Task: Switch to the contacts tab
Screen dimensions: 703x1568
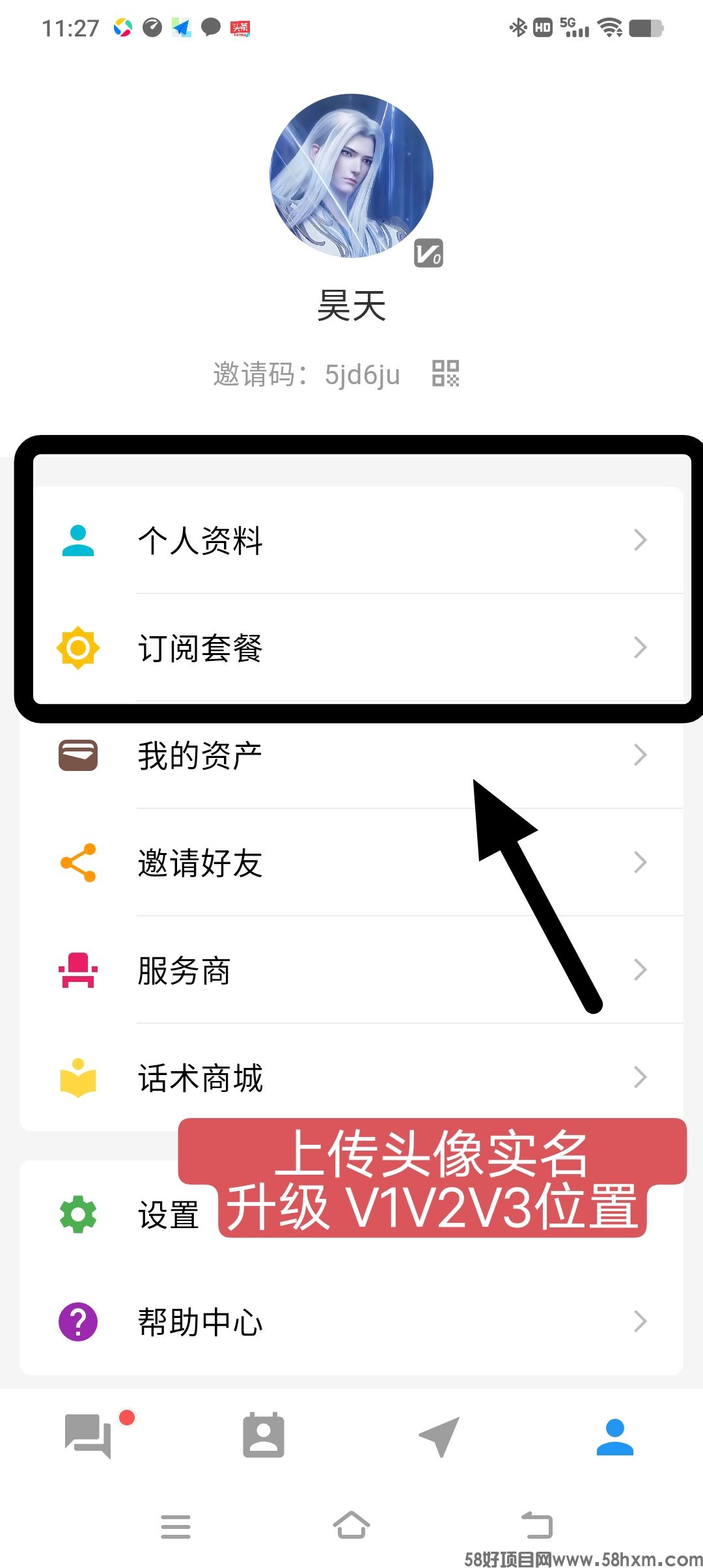Action: point(264,1435)
